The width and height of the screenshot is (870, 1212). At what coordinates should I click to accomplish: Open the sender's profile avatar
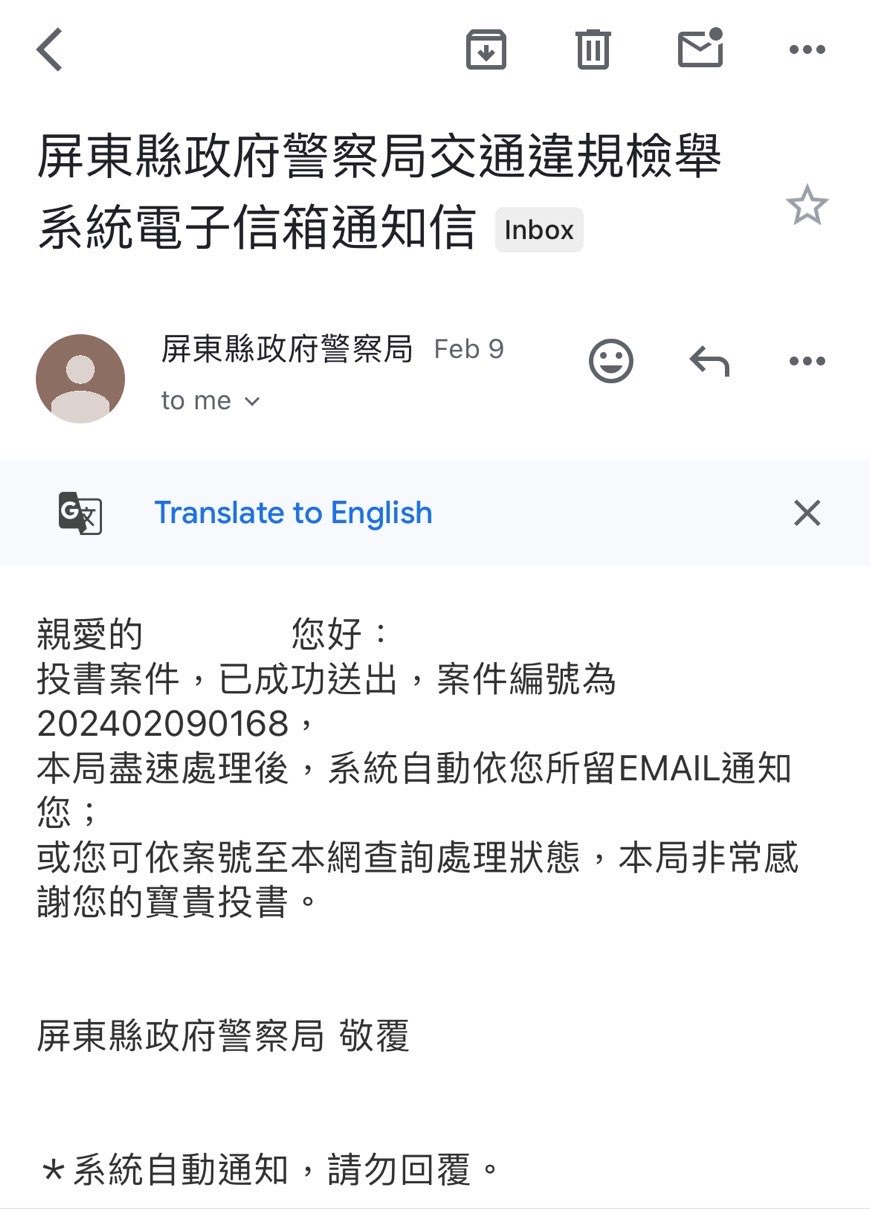(x=80, y=378)
